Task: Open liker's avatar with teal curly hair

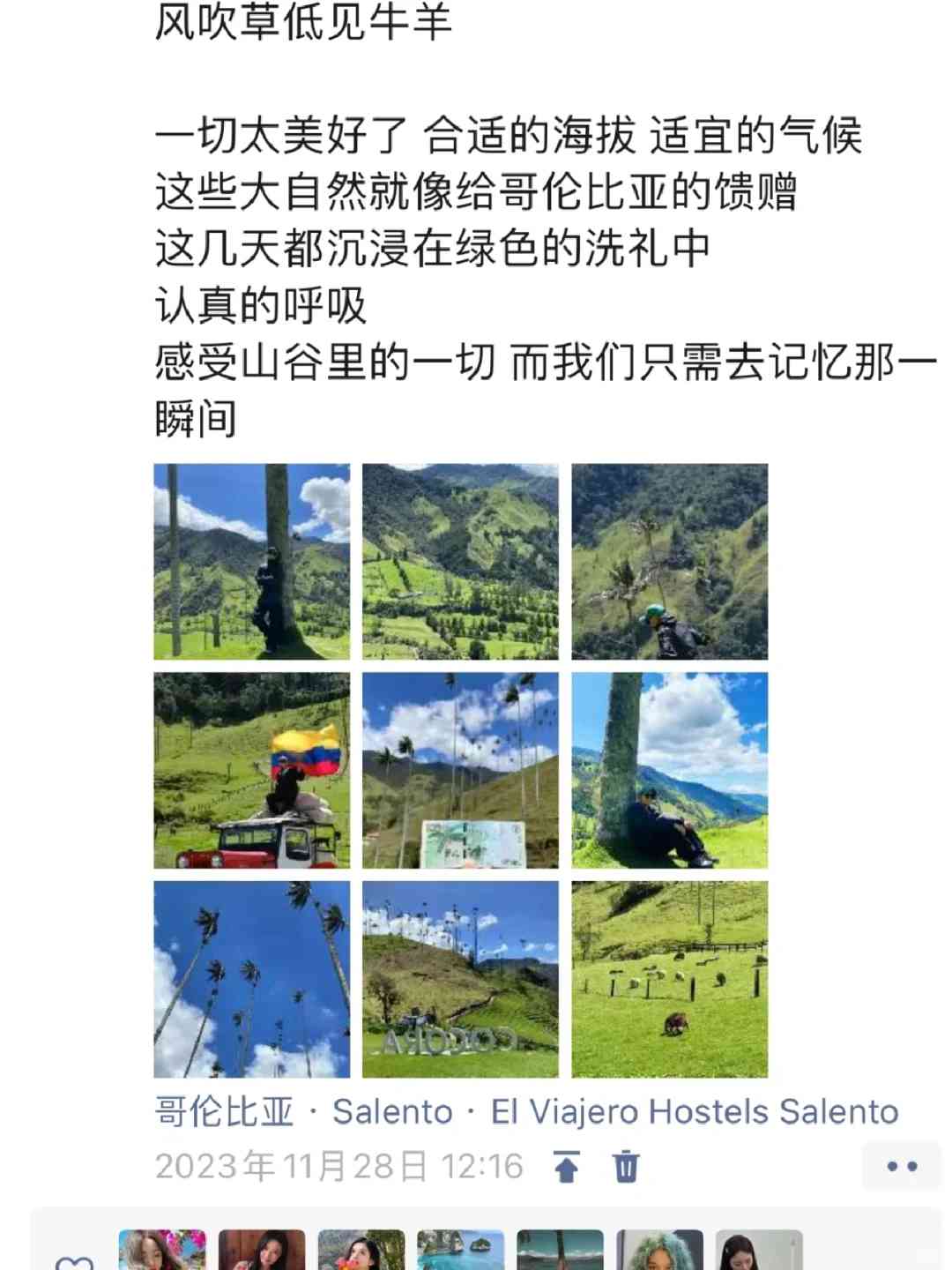Action: pos(659,1251)
